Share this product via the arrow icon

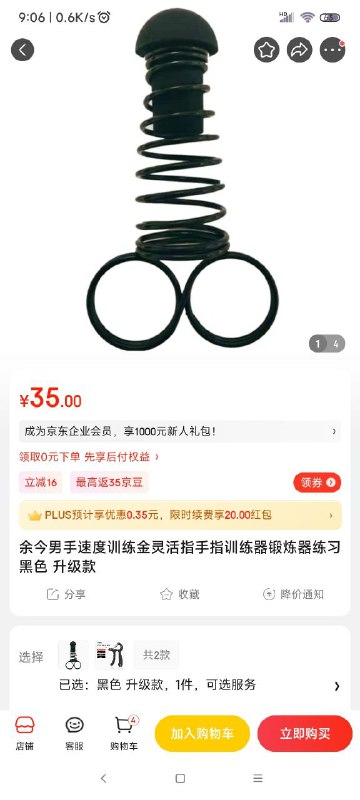click(299, 50)
